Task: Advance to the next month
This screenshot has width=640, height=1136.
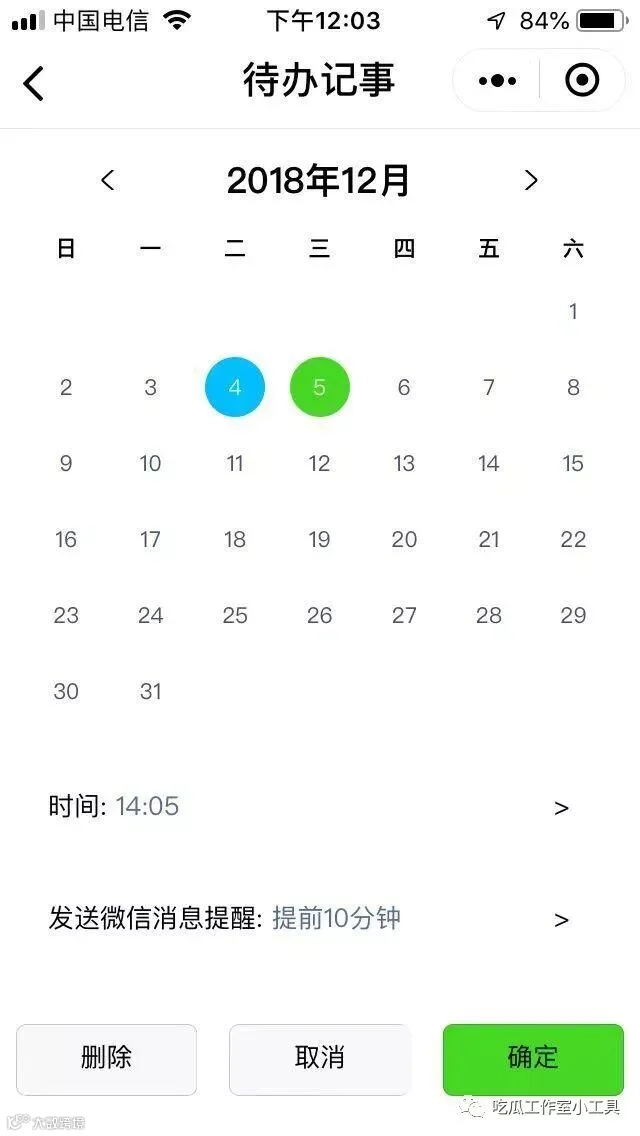Action: coord(531,180)
